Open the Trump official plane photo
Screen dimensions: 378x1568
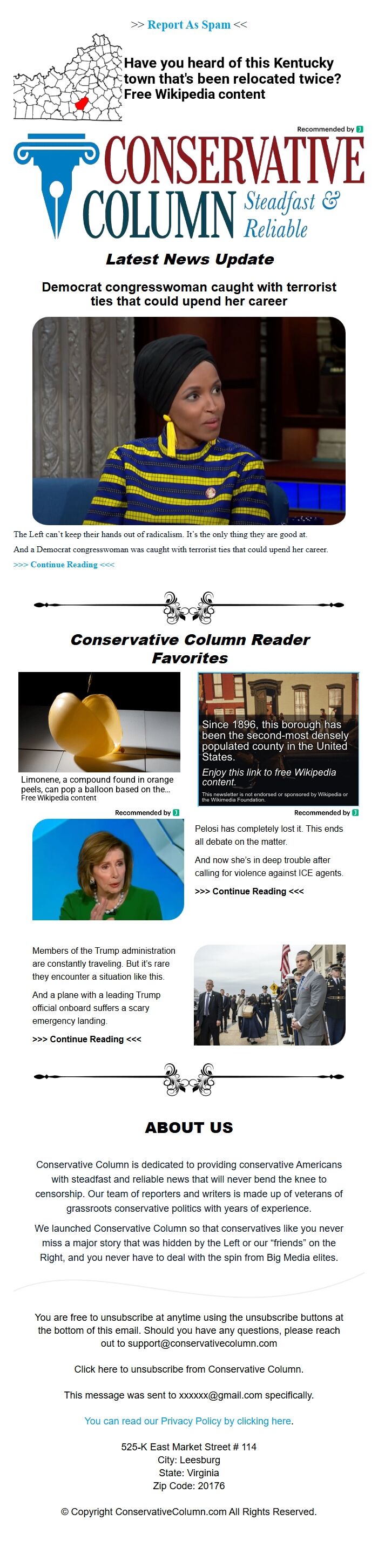coord(269,995)
